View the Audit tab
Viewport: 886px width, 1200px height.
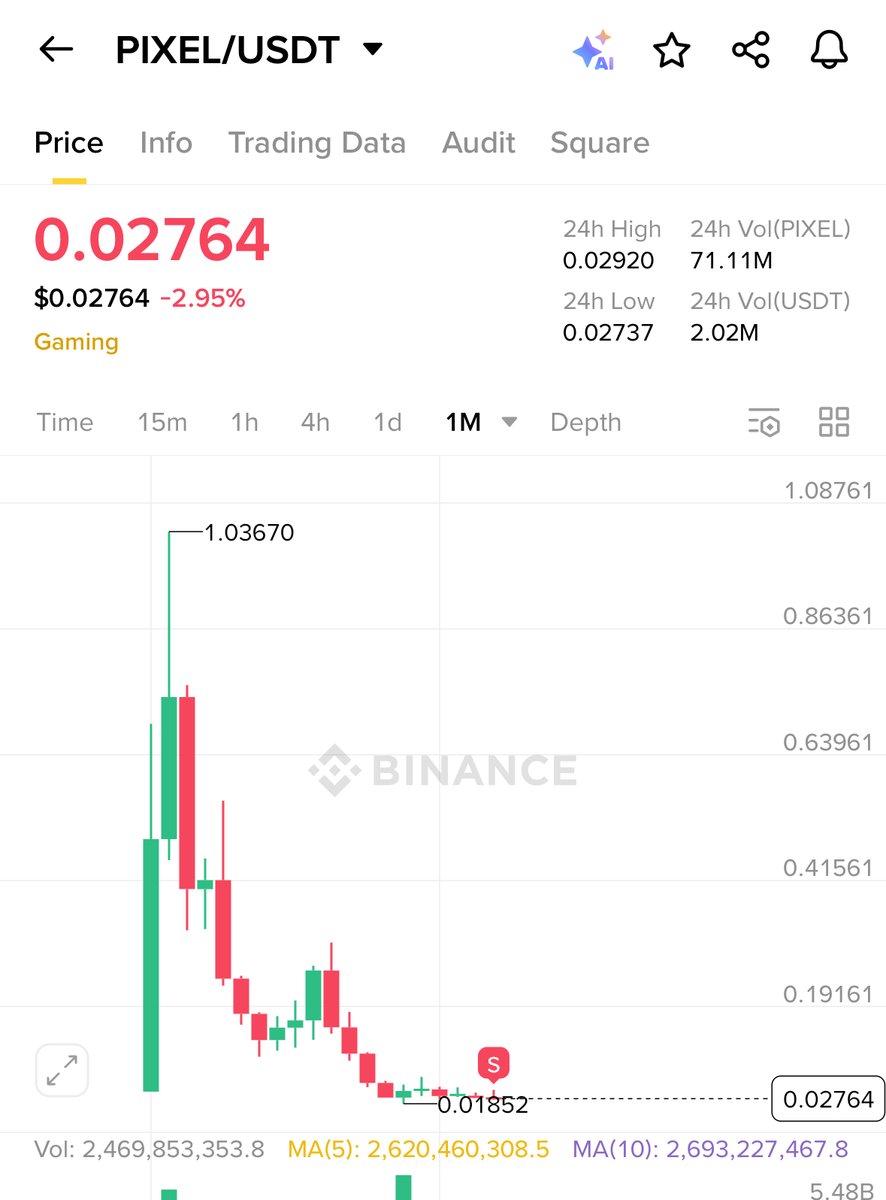pyautogui.click(x=479, y=143)
